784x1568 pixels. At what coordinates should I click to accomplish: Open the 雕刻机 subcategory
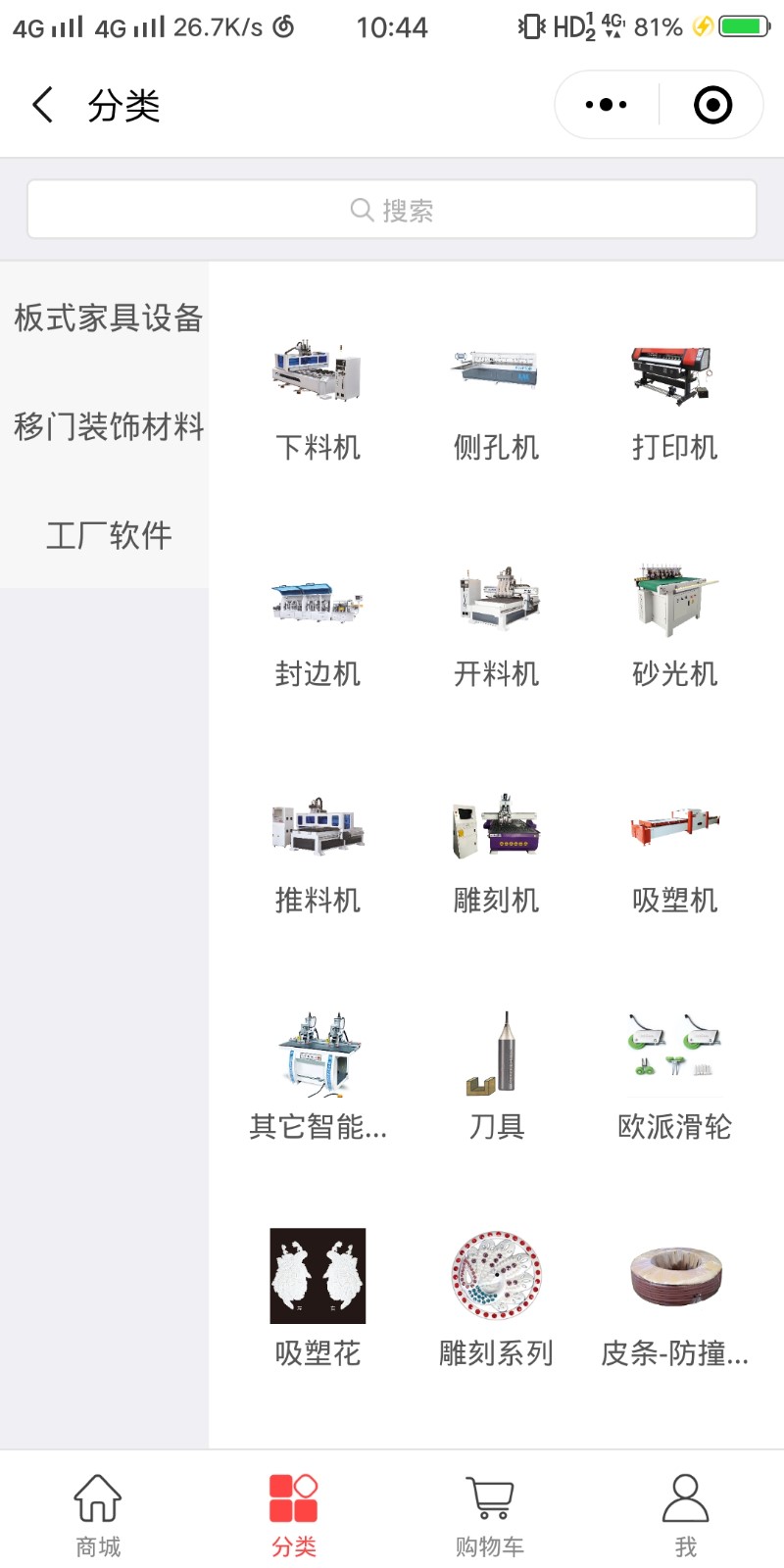(496, 851)
